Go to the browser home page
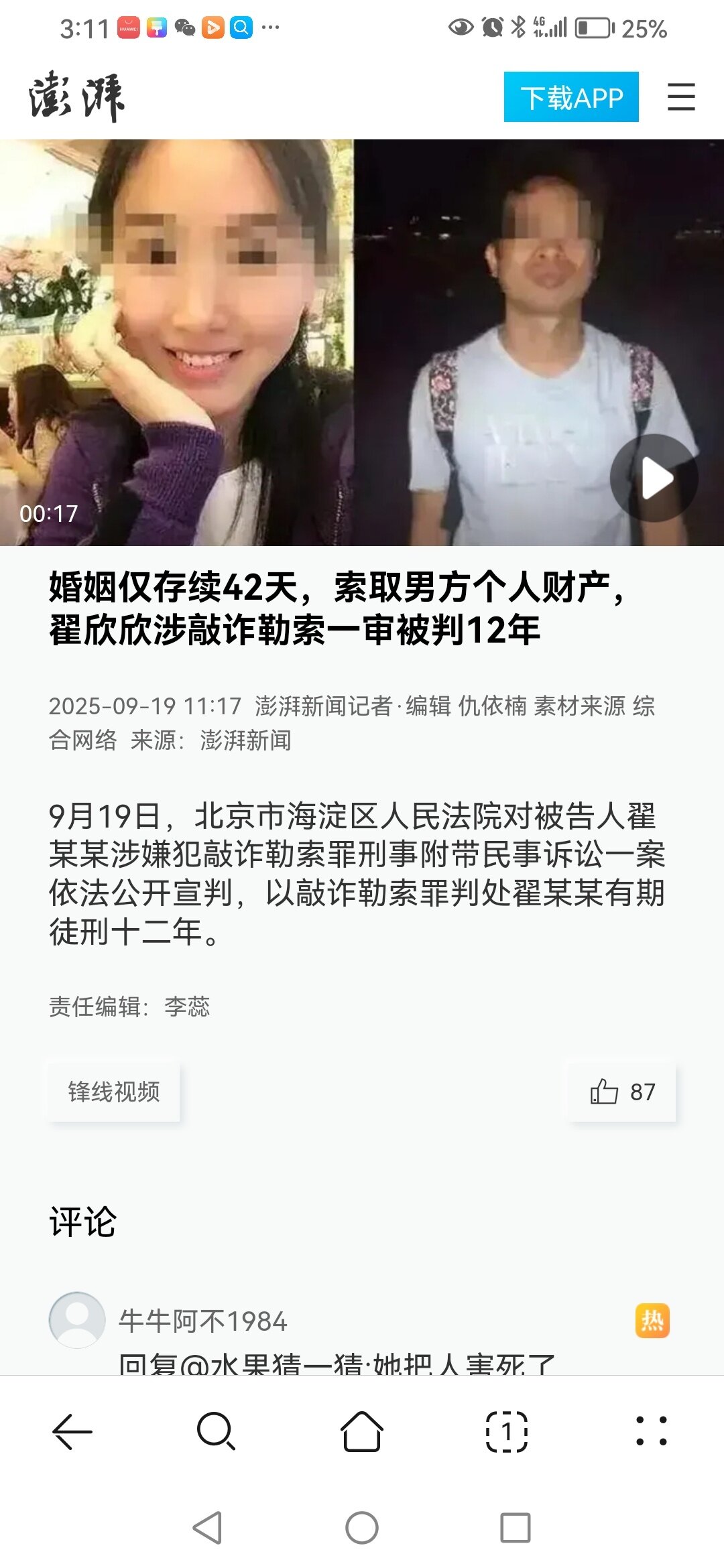The width and height of the screenshot is (724, 1568). pyautogui.click(x=362, y=1432)
